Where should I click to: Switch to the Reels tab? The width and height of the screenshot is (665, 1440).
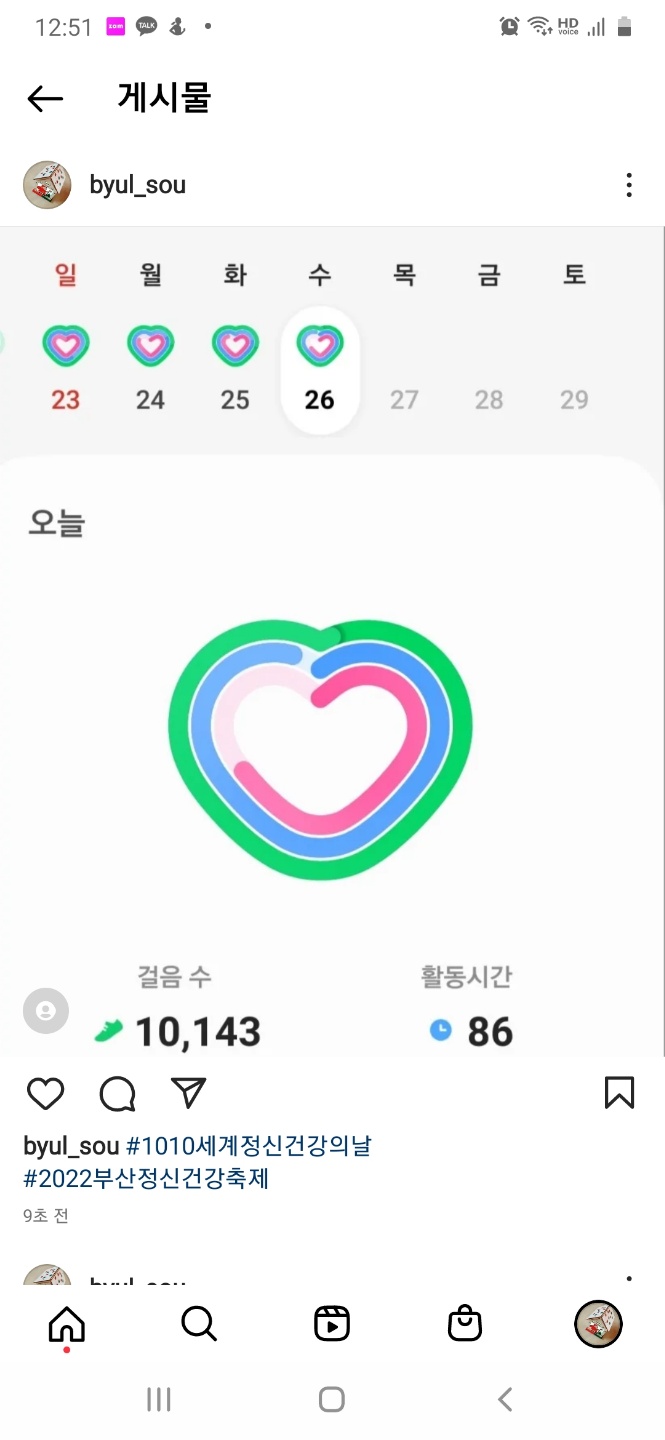(x=331, y=1324)
